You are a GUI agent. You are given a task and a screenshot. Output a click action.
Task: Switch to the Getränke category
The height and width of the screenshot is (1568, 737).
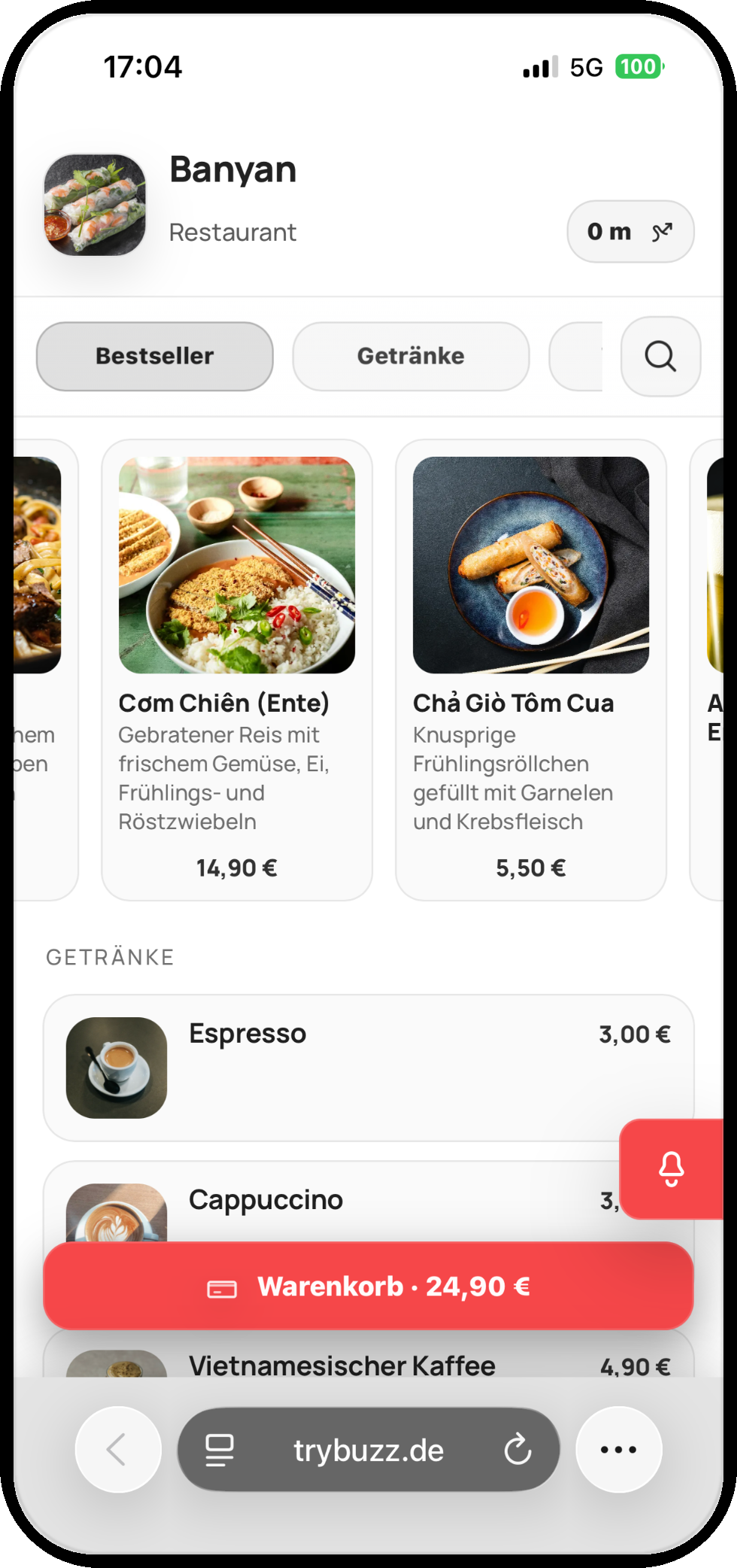pyautogui.click(x=411, y=356)
